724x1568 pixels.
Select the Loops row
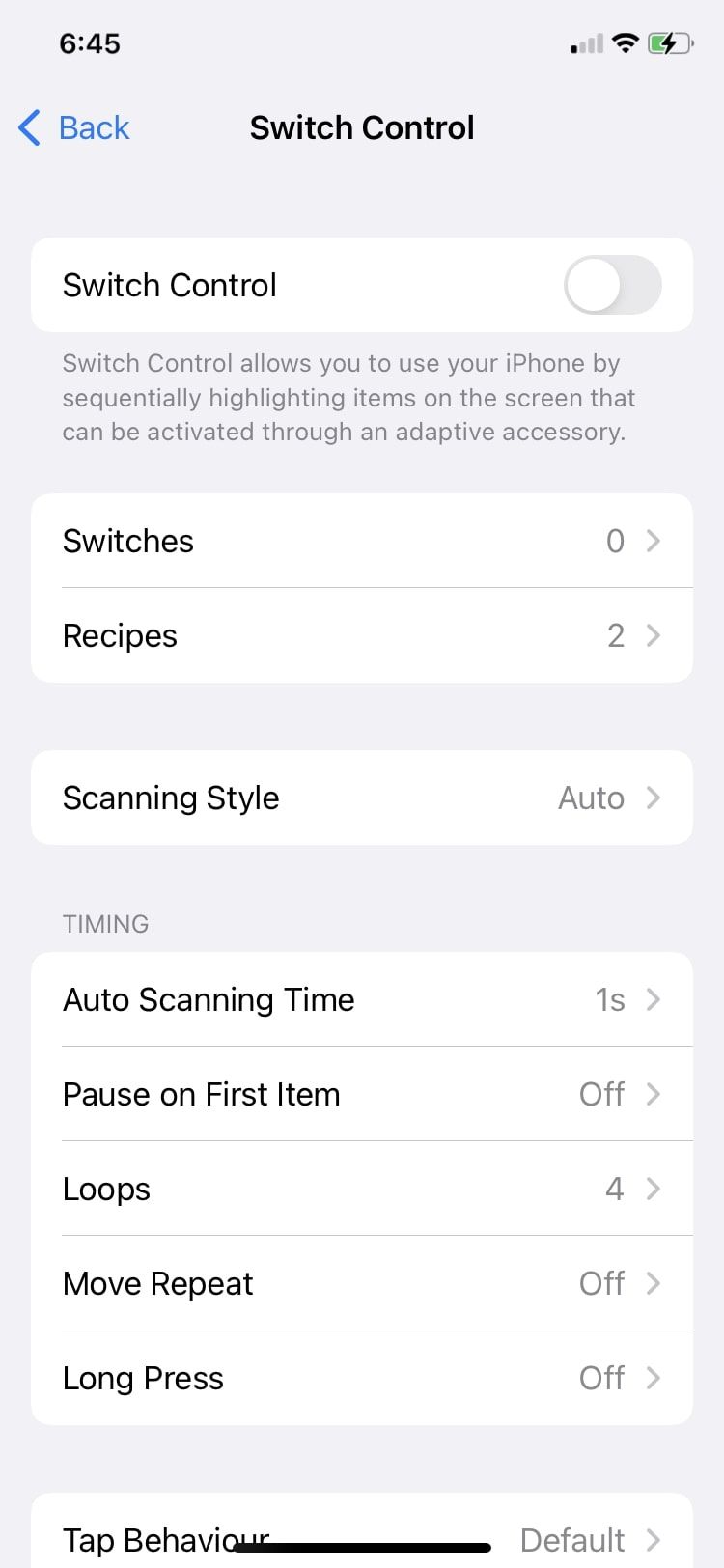(x=361, y=1189)
